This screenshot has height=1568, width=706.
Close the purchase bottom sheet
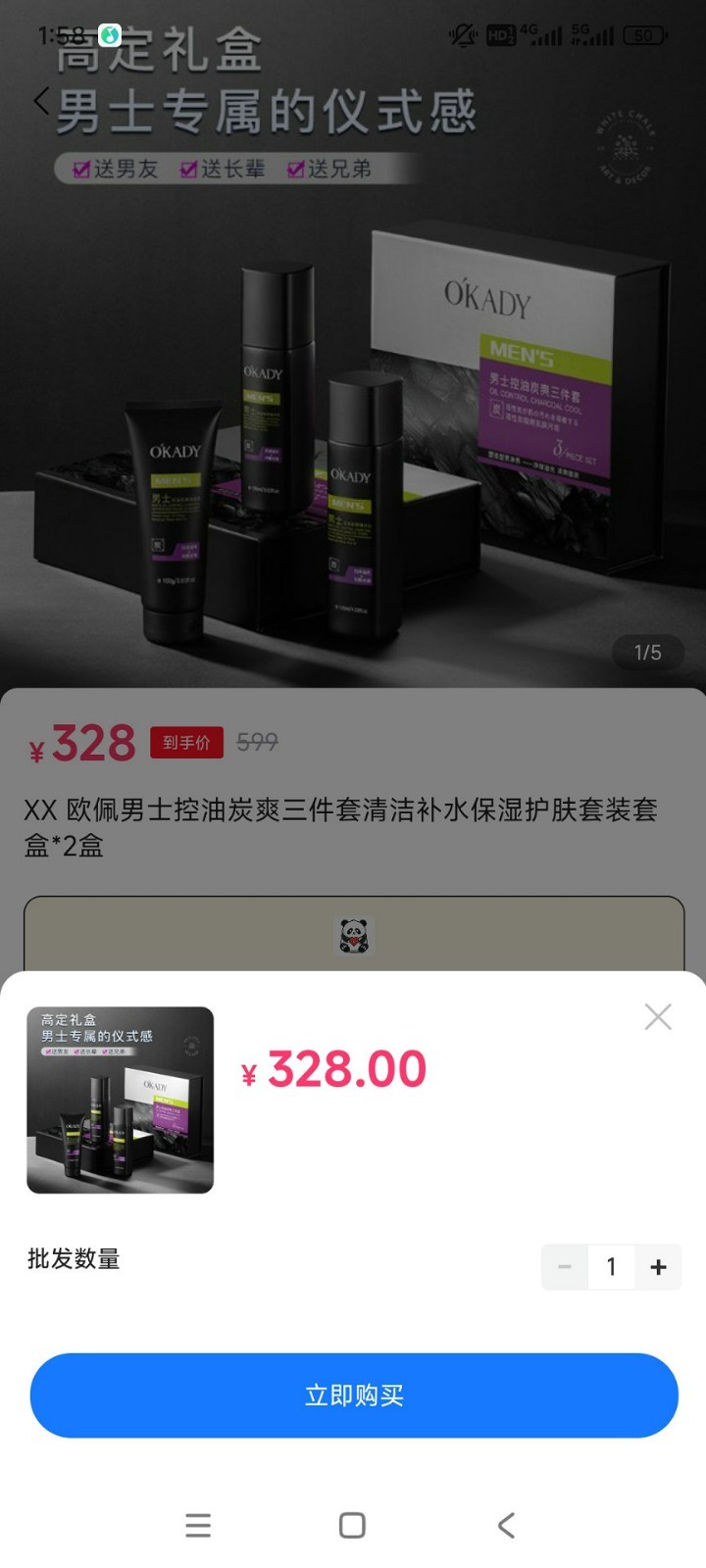click(x=658, y=1017)
